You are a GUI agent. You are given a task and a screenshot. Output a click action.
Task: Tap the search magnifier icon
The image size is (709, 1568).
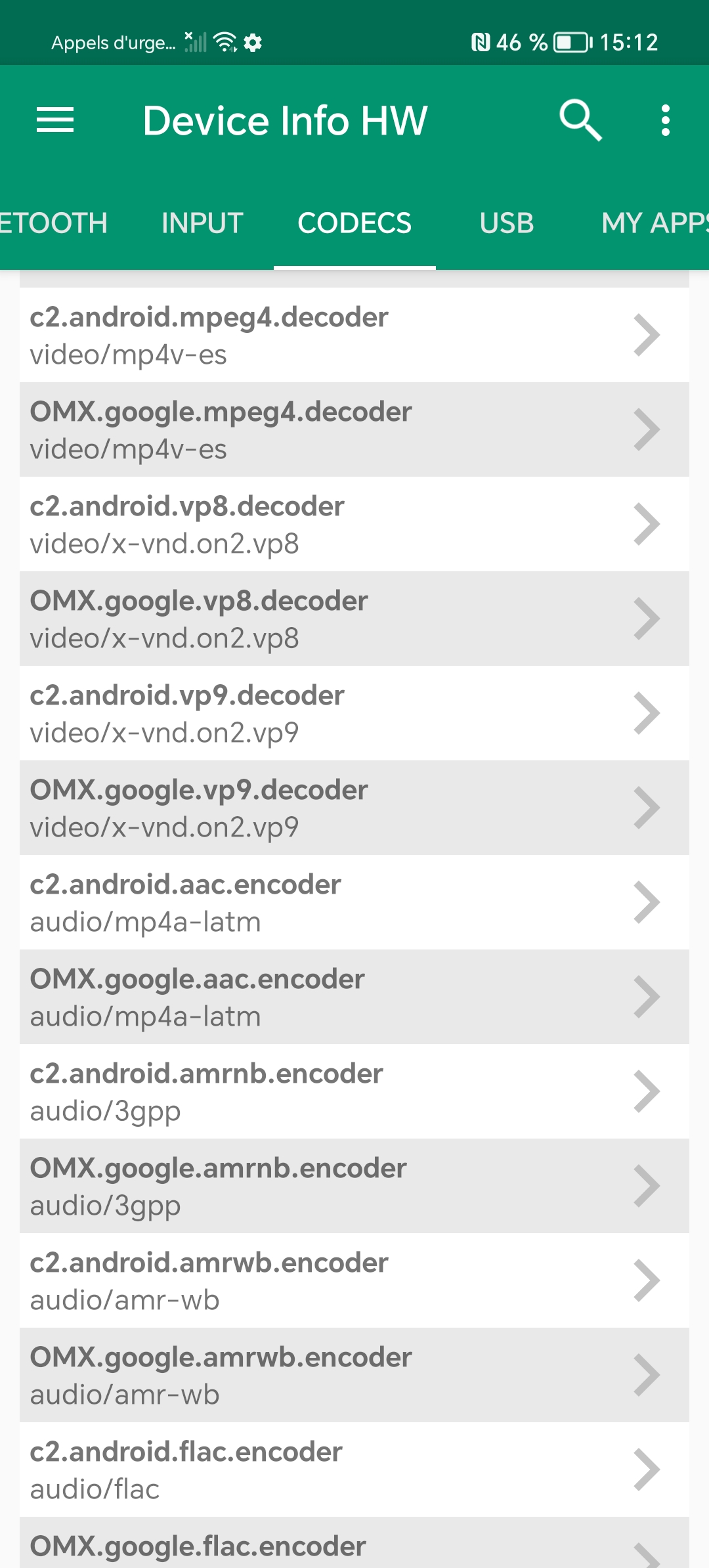[x=580, y=121]
